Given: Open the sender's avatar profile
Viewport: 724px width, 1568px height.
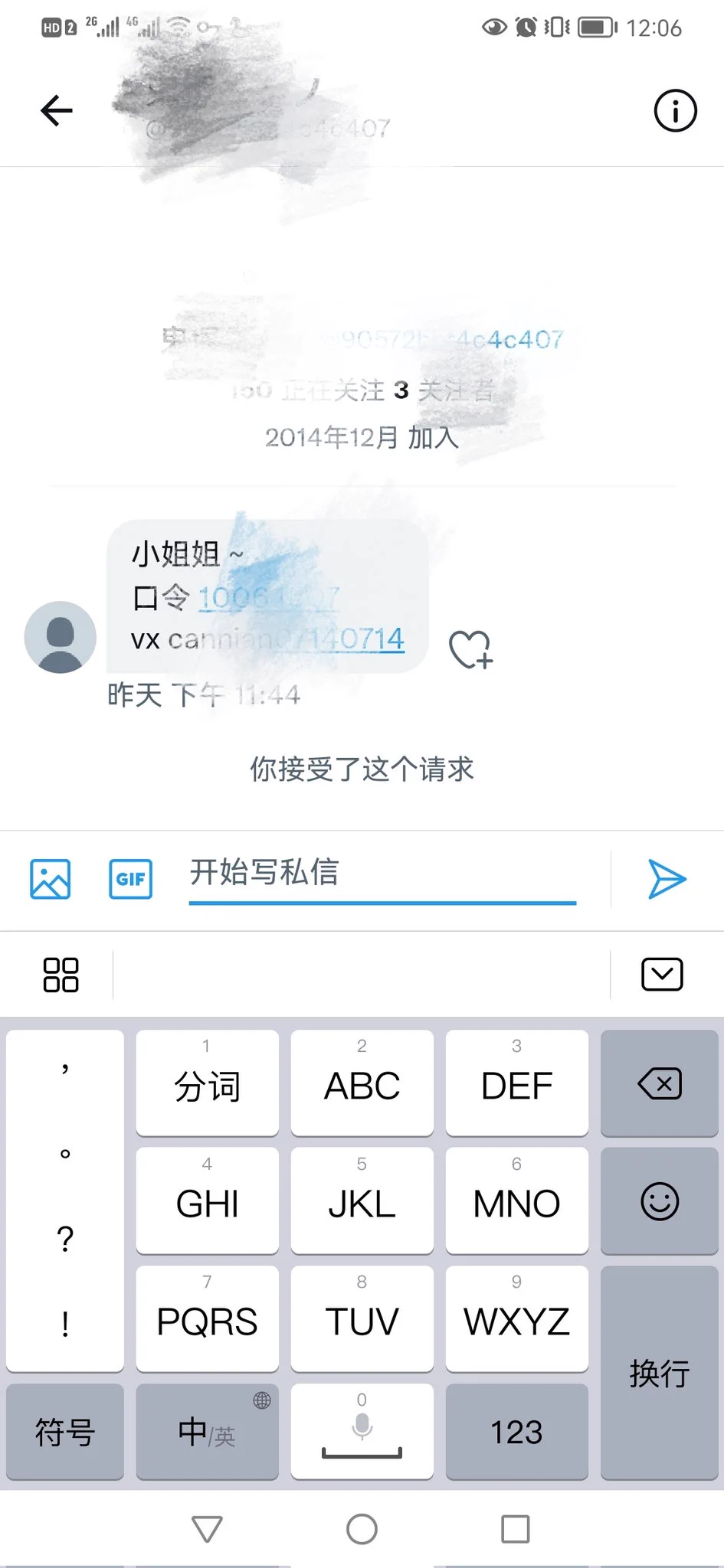Looking at the screenshot, I should [60, 637].
